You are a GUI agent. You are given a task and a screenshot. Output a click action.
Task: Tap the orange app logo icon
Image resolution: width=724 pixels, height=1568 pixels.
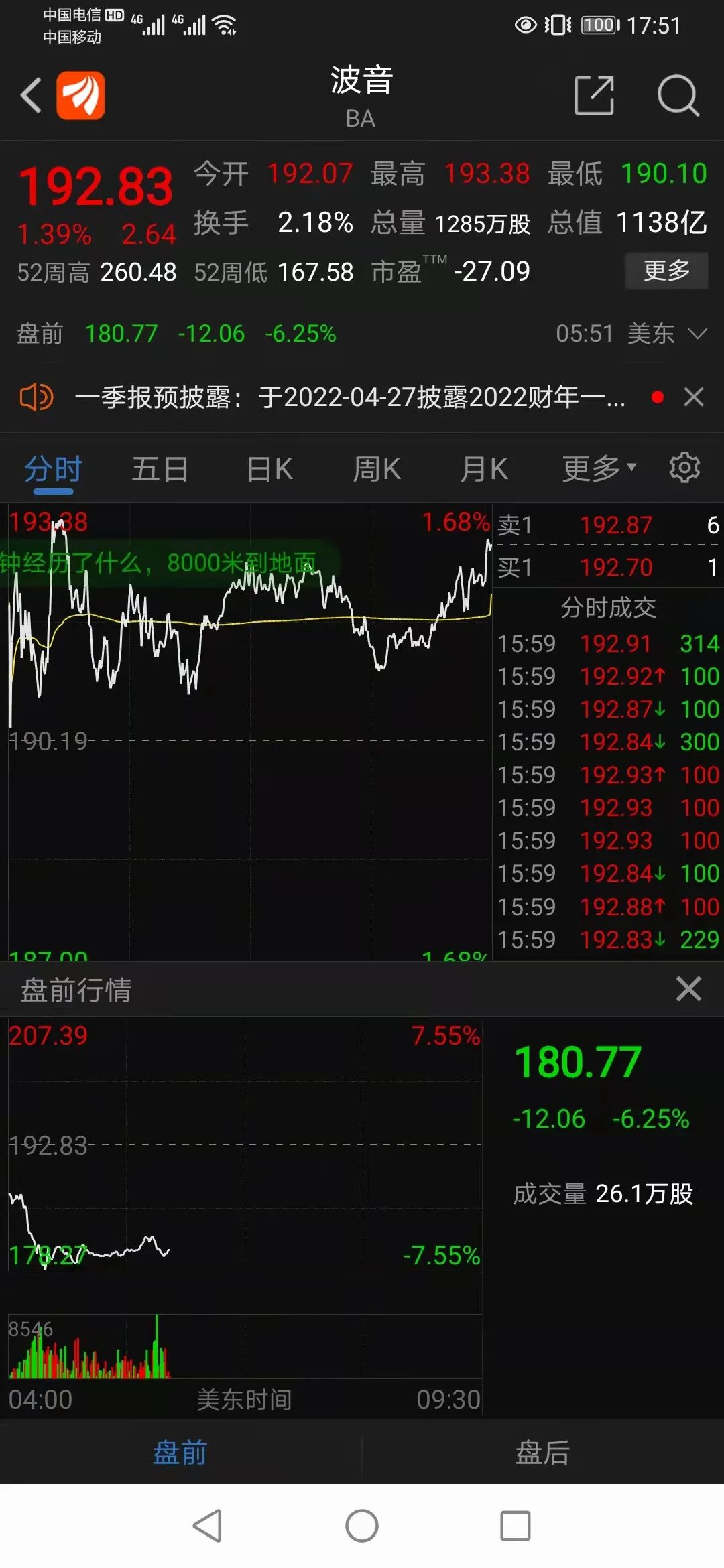pyautogui.click(x=80, y=95)
